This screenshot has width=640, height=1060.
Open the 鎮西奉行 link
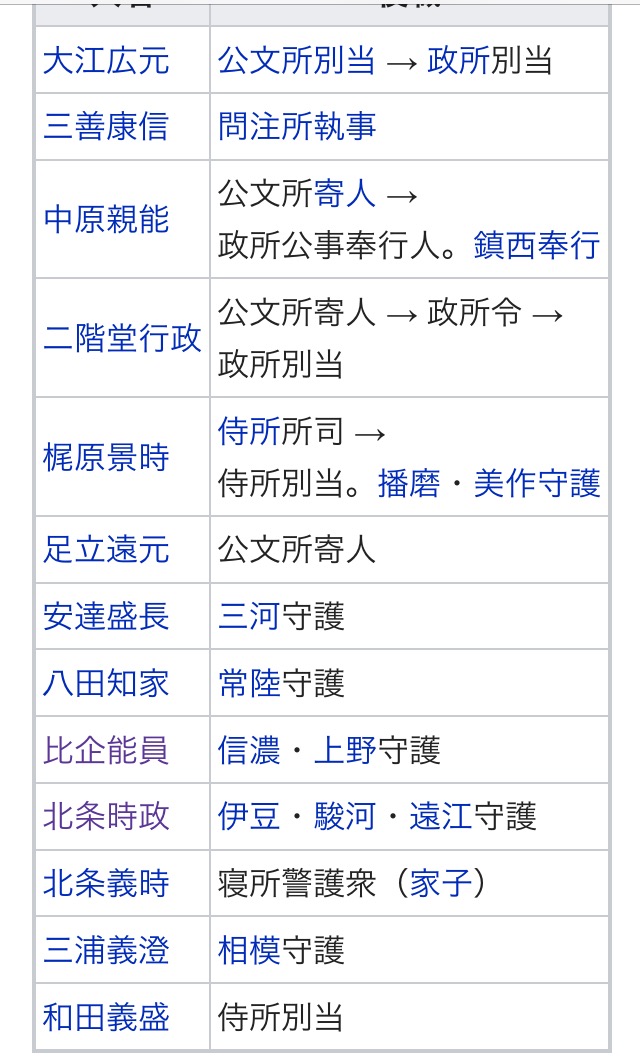[537, 245]
